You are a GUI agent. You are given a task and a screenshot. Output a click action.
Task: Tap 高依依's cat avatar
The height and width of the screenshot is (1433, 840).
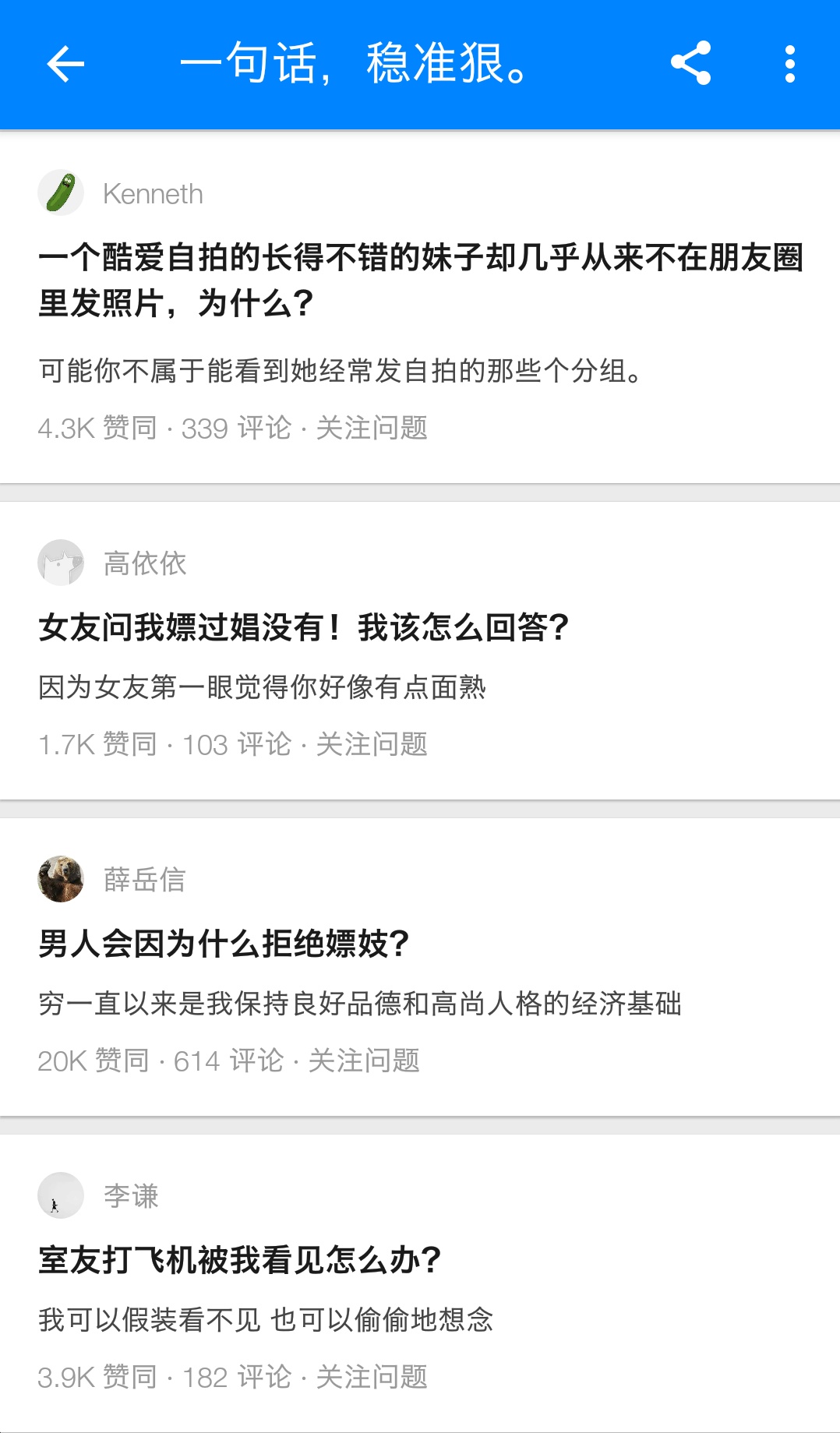(60, 563)
